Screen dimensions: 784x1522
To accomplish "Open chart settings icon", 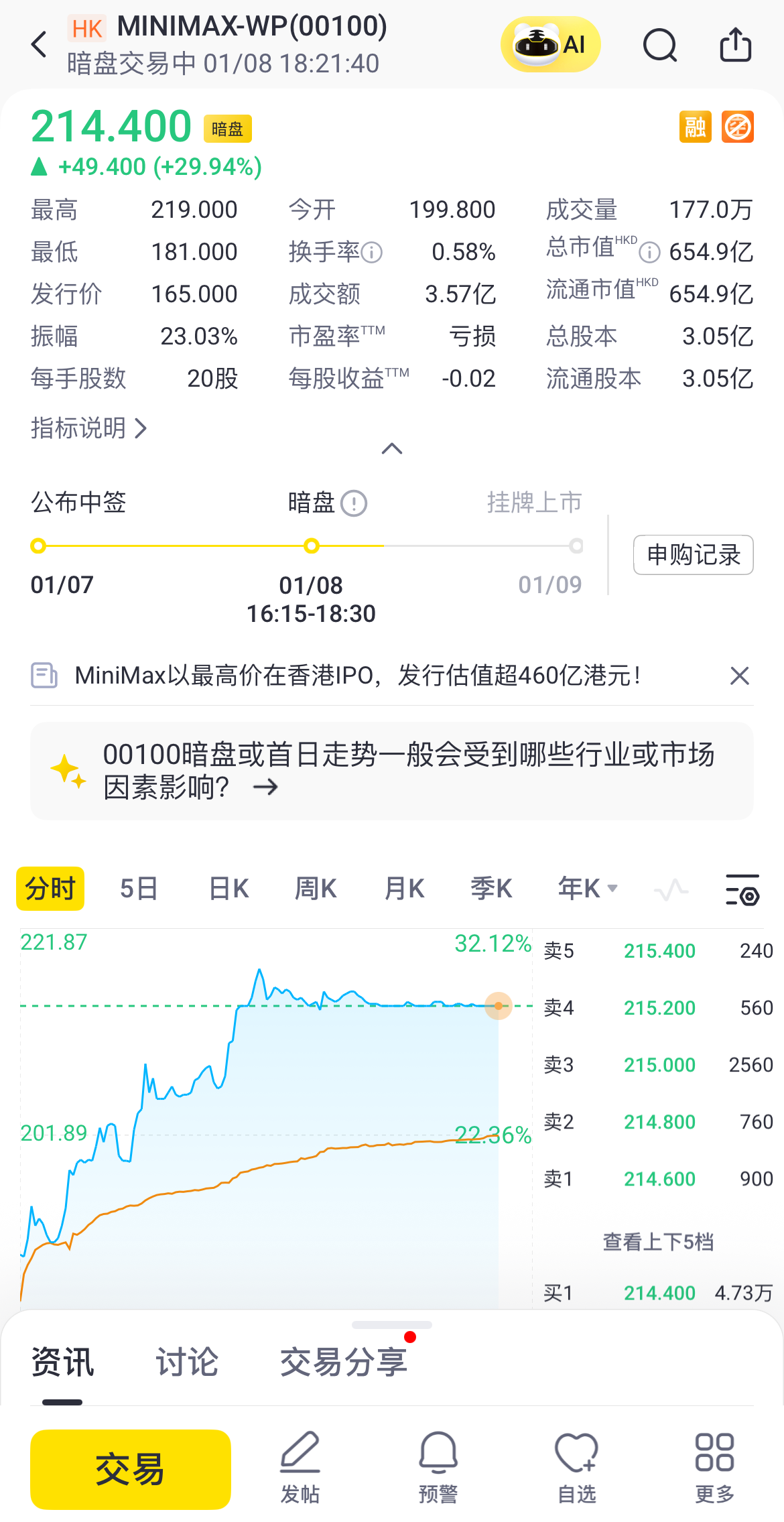I will 742,890.
